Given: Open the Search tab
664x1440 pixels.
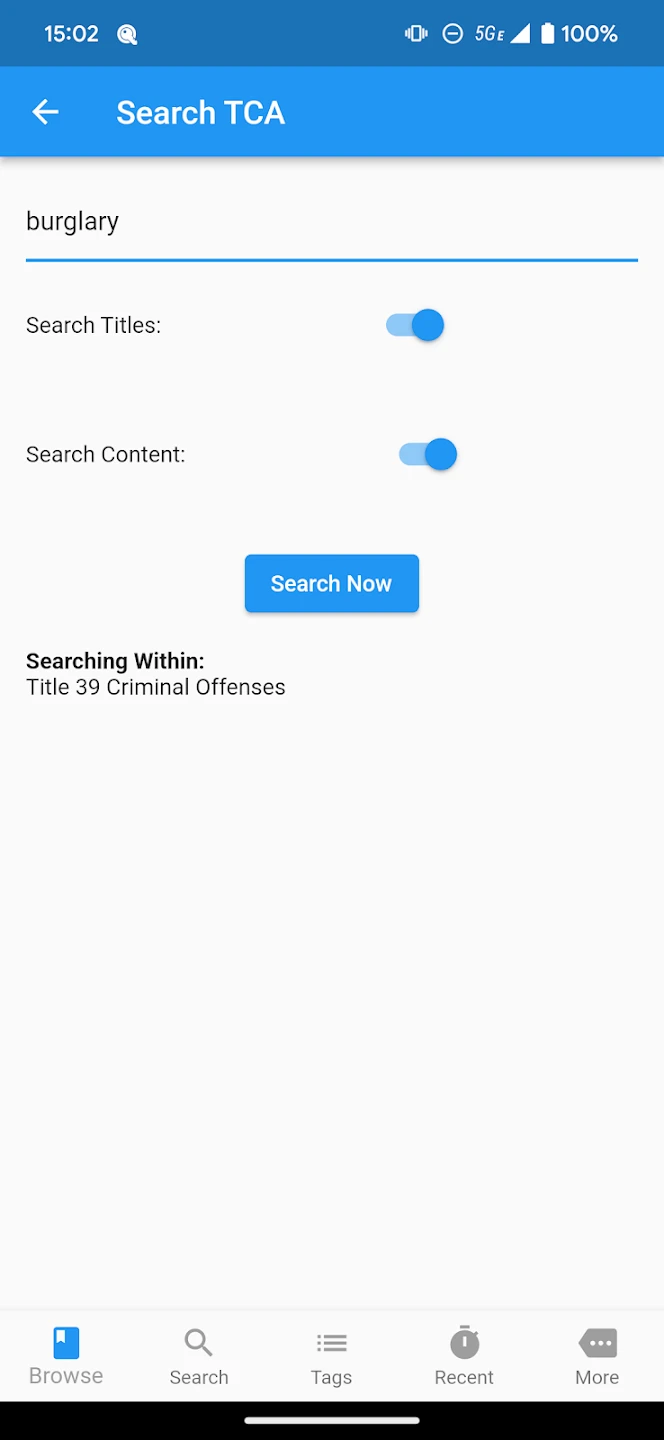Looking at the screenshot, I should [199, 1356].
